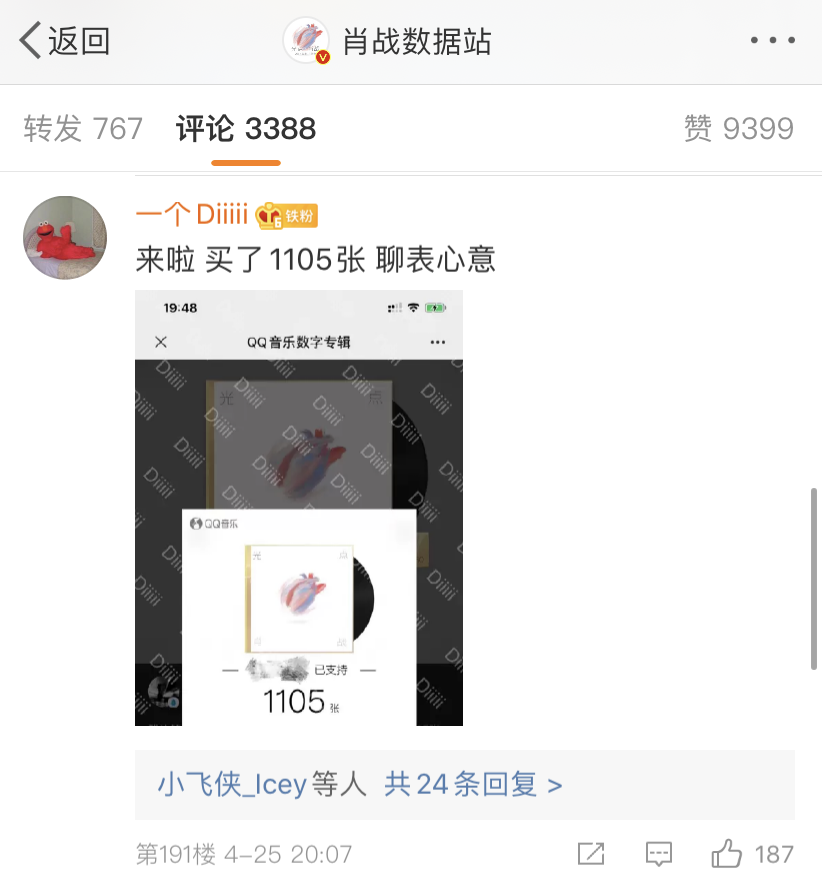Select the 评论 3388 tab

[x=246, y=129]
